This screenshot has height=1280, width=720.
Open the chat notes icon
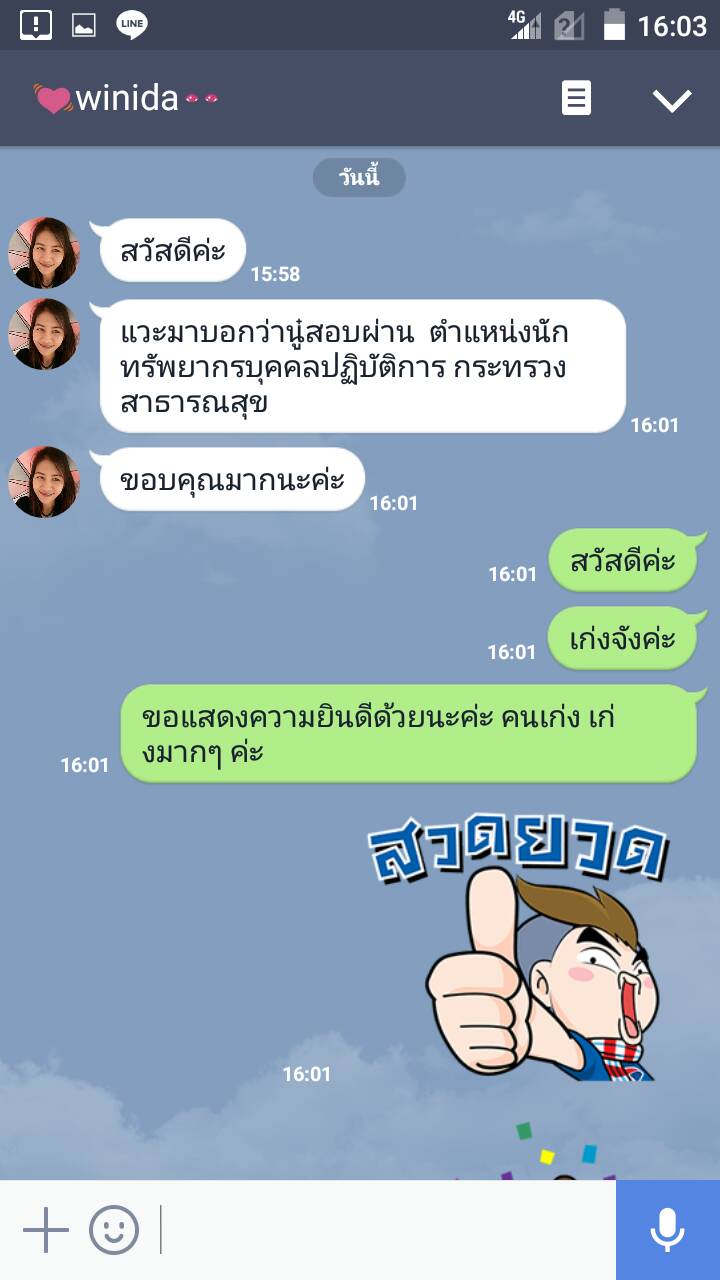point(576,99)
